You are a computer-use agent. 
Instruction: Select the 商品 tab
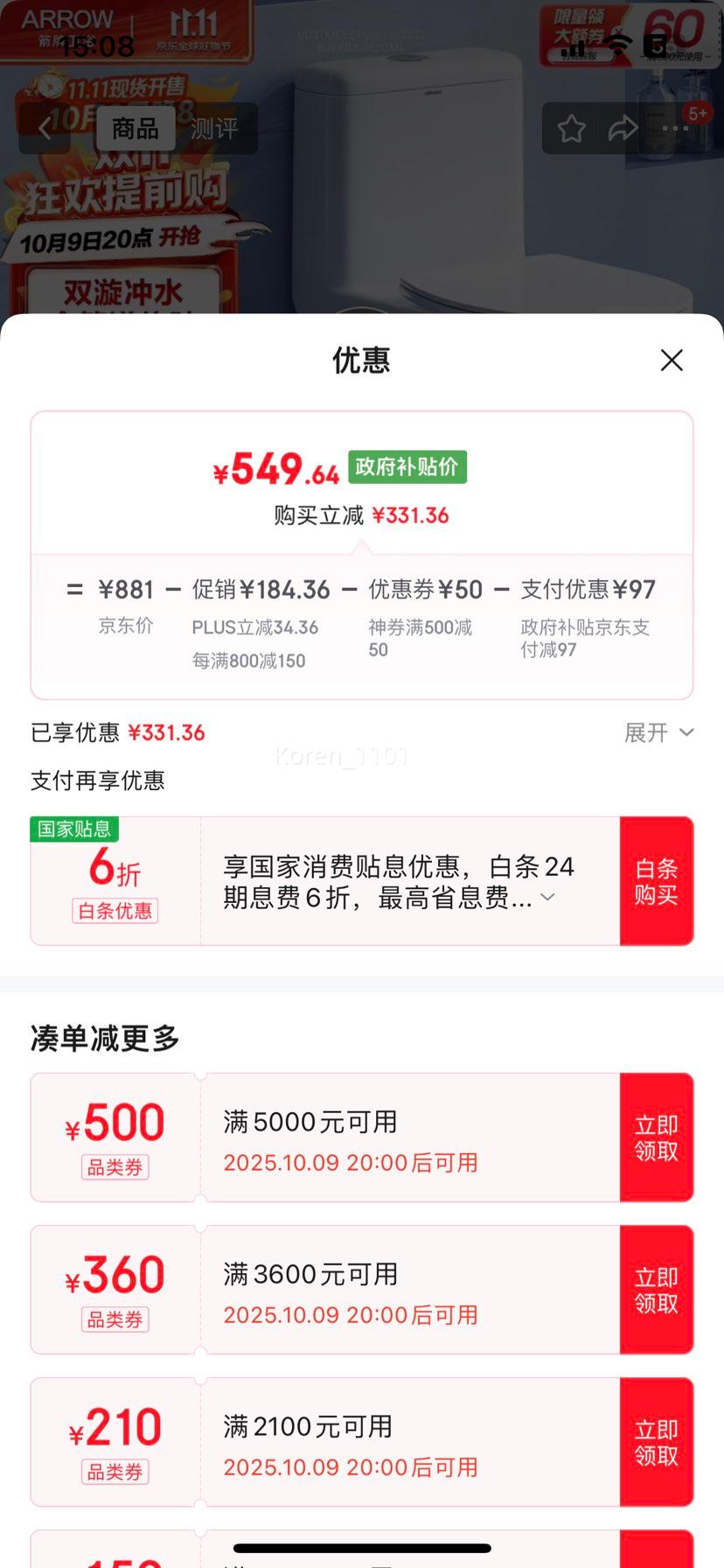click(x=135, y=129)
